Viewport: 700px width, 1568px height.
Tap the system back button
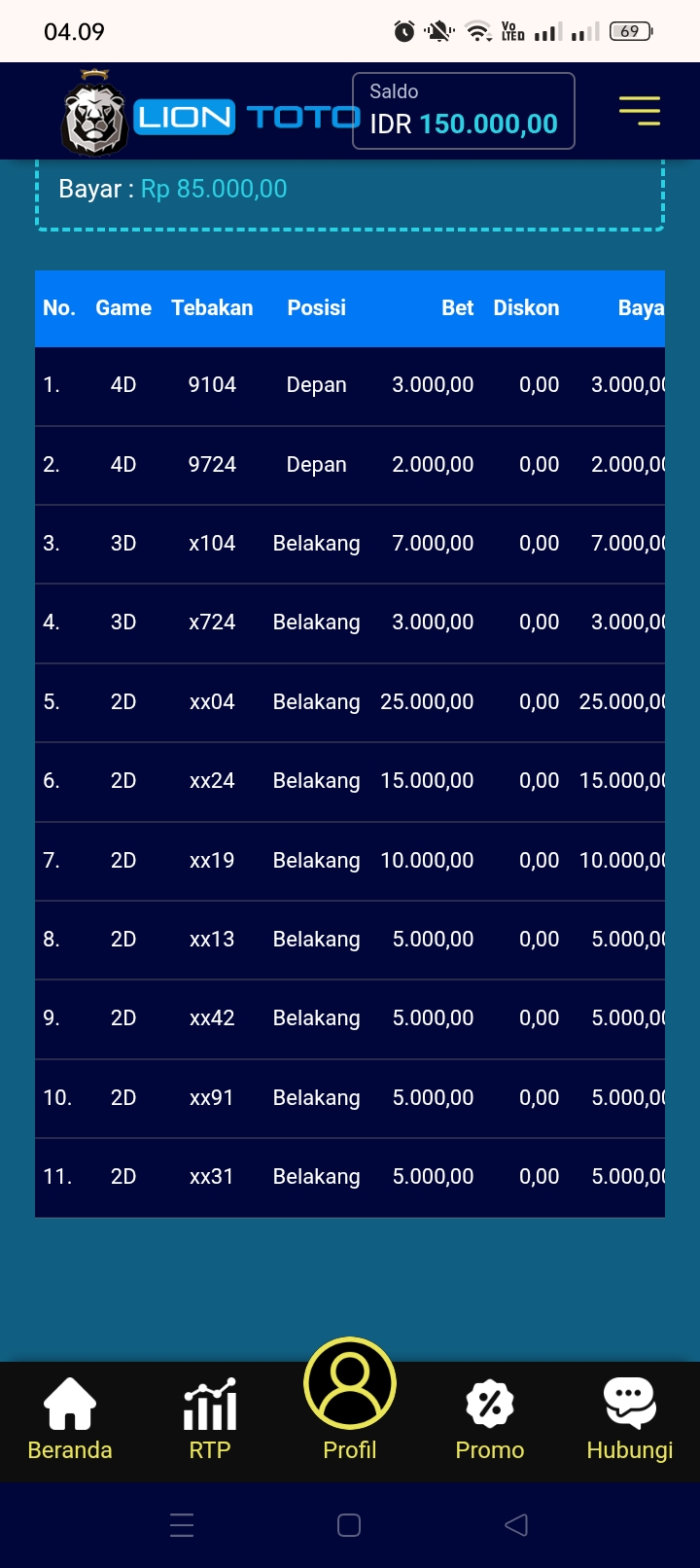click(x=516, y=1524)
